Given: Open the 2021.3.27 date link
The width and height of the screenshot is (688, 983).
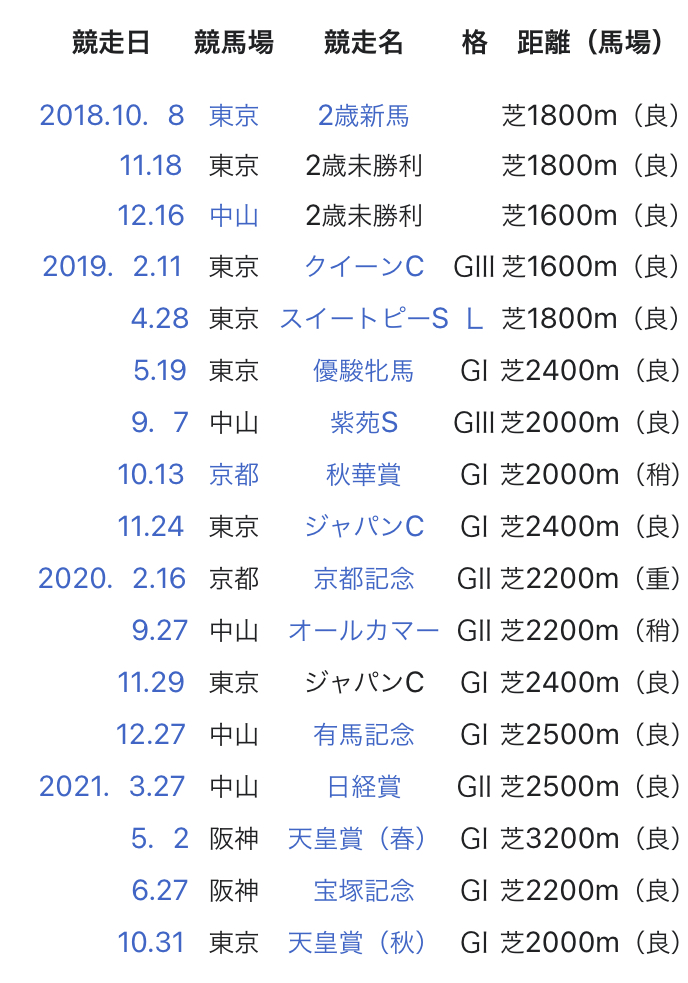Looking at the screenshot, I should (x=112, y=787).
